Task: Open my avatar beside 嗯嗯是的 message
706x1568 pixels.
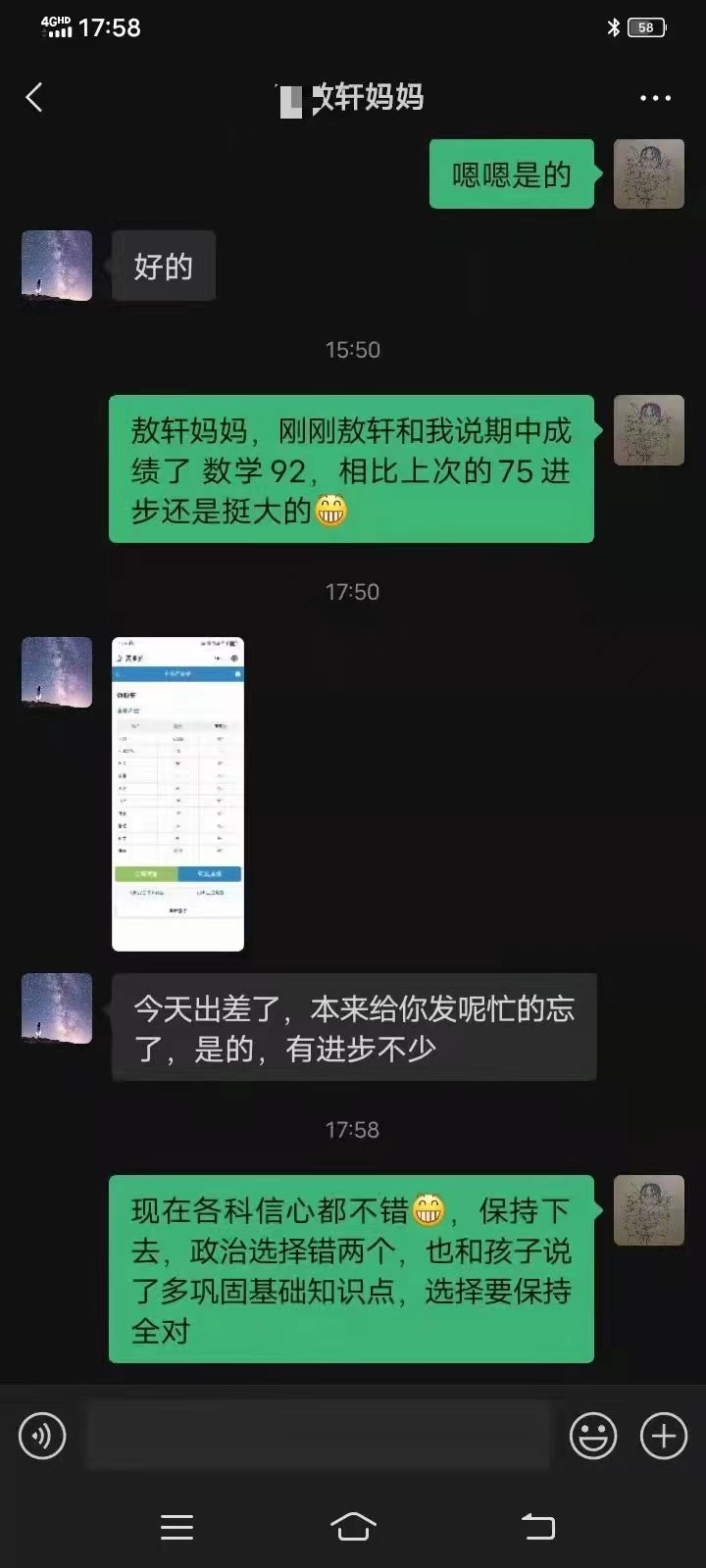Action: (649, 173)
